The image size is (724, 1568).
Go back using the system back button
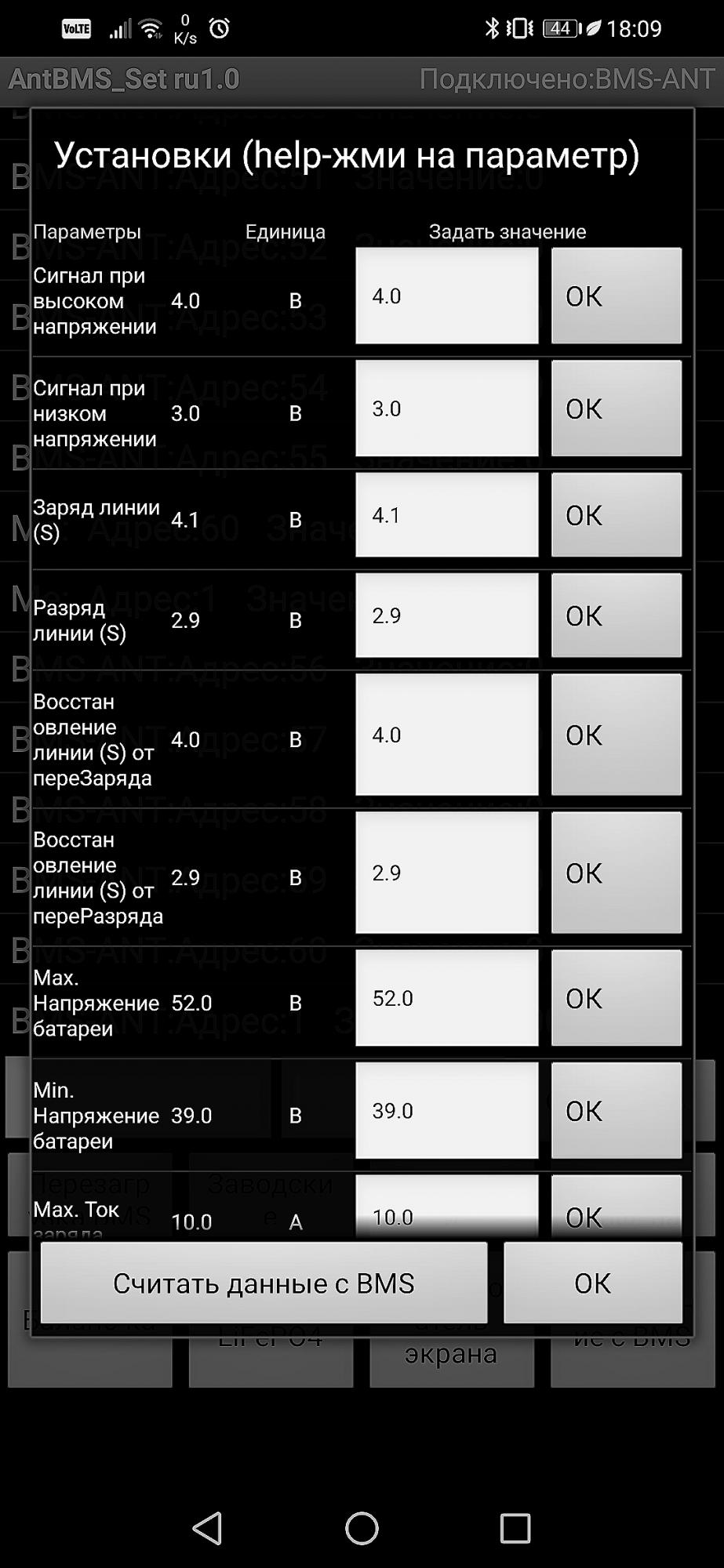[207, 1528]
